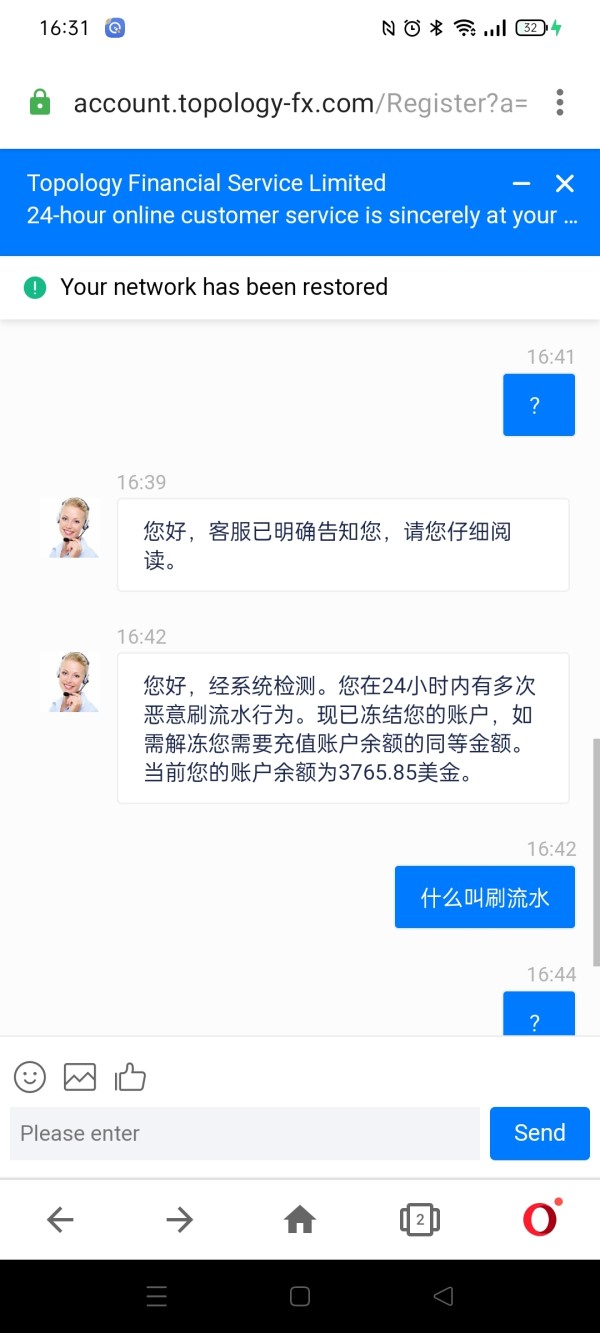Tap the system recent apps button
The height and width of the screenshot is (1333, 600).
tap(157, 1297)
